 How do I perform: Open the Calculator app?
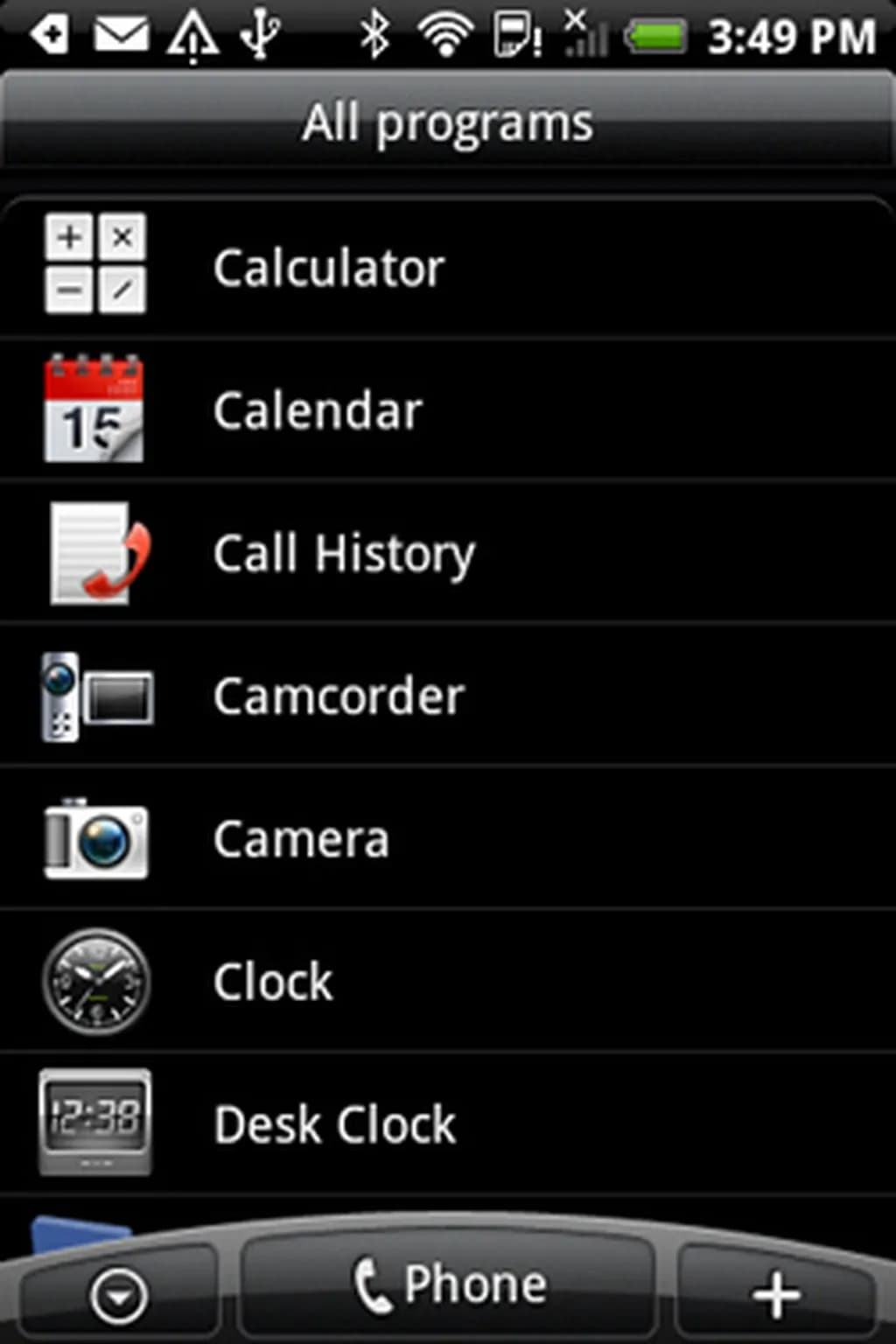pyautogui.click(x=329, y=267)
